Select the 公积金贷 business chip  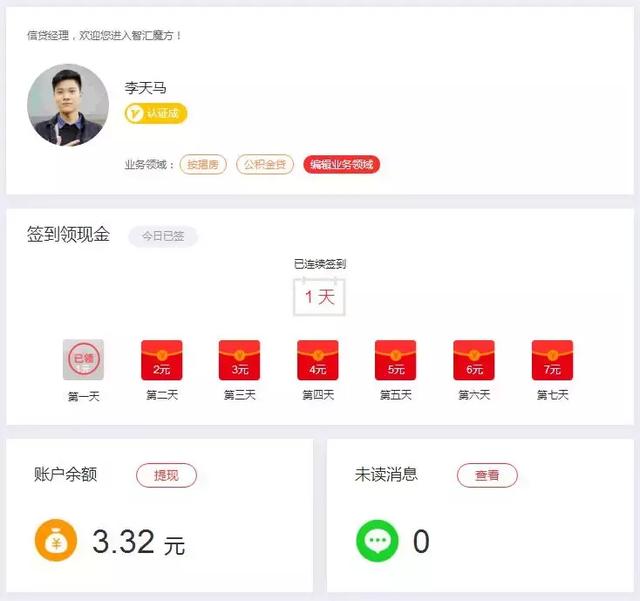coord(265,165)
